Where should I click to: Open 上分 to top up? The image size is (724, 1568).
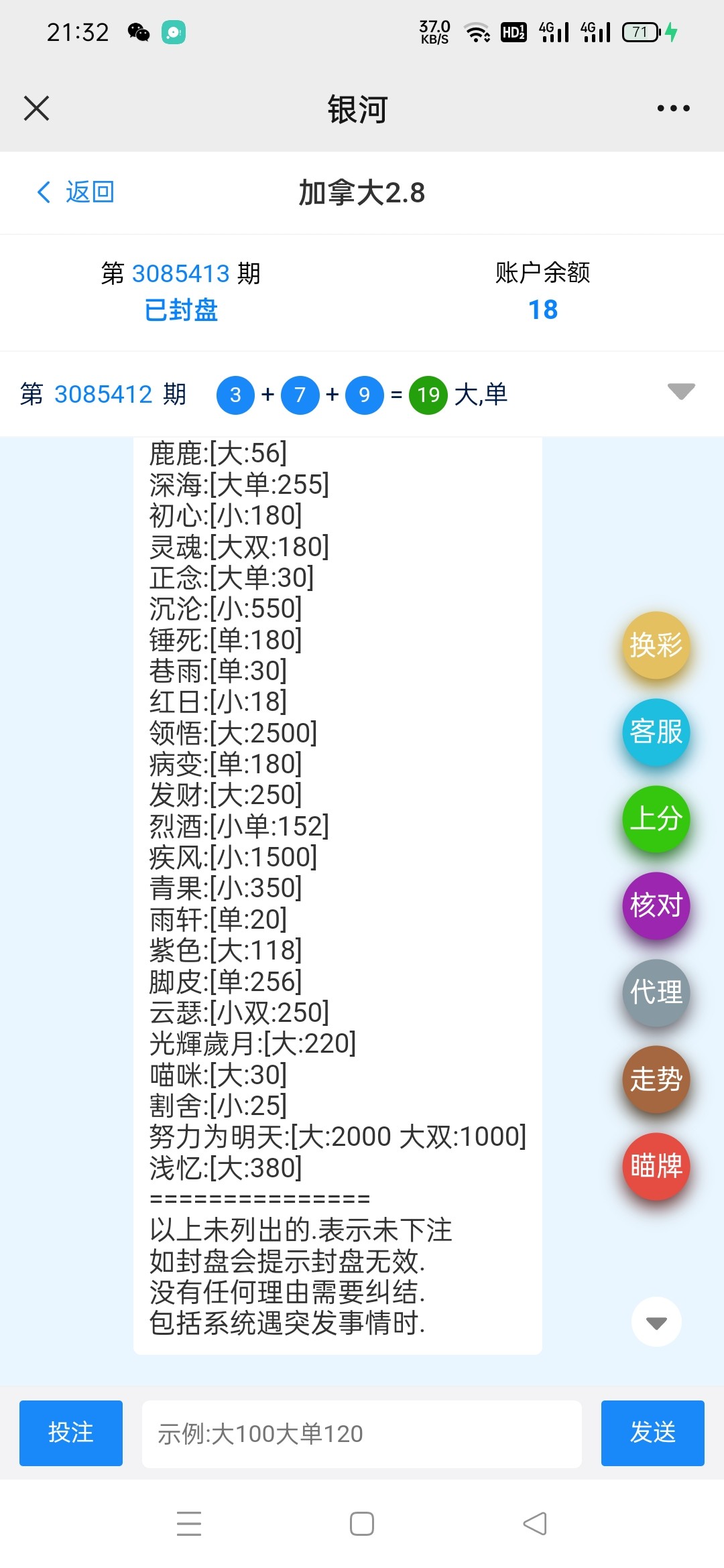pos(656,819)
